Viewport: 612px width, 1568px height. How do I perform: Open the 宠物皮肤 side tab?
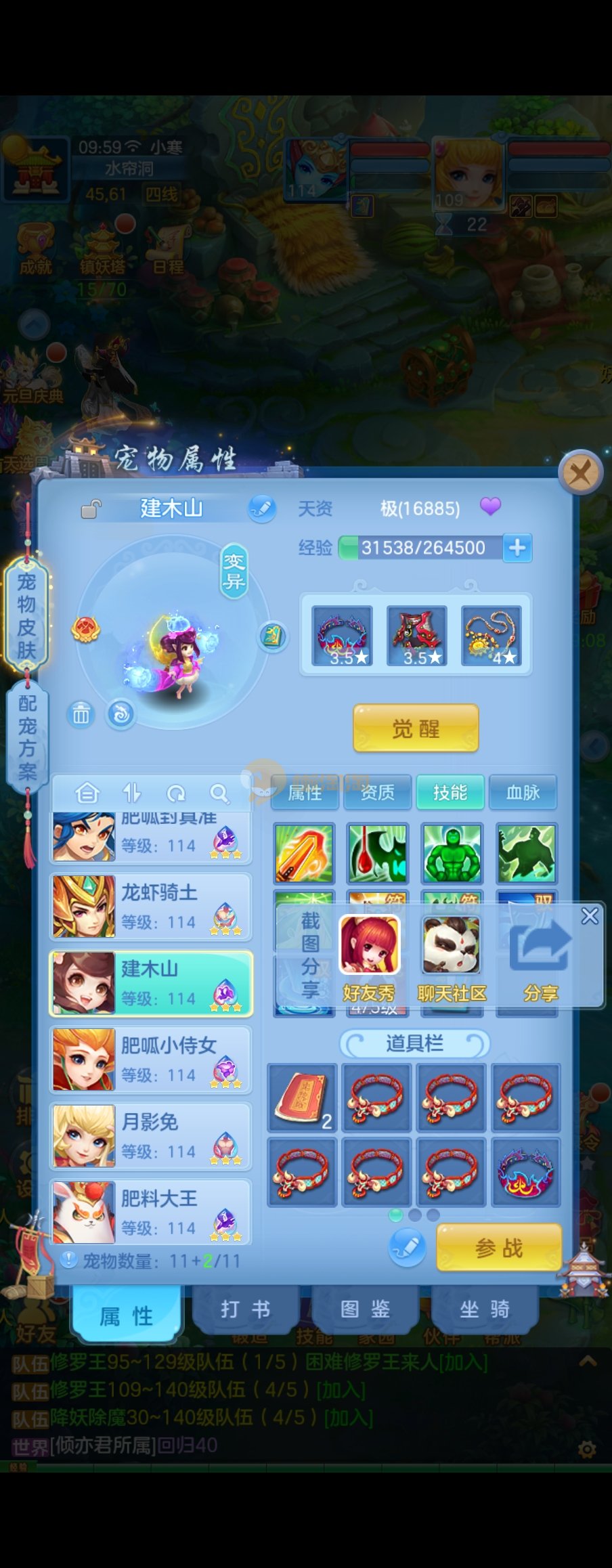[26, 615]
